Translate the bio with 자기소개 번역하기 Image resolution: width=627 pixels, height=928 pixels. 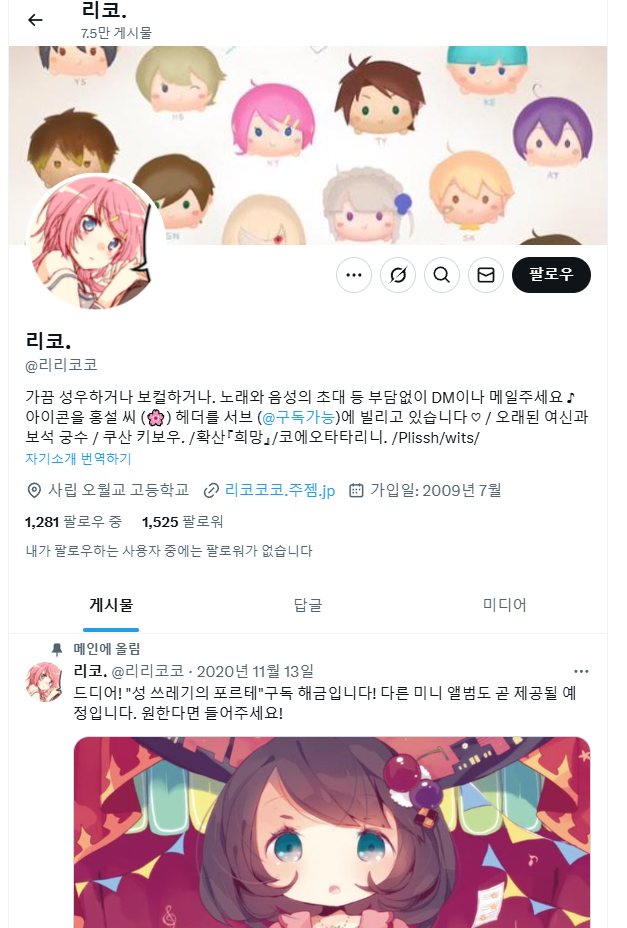(x=78, y=458)
